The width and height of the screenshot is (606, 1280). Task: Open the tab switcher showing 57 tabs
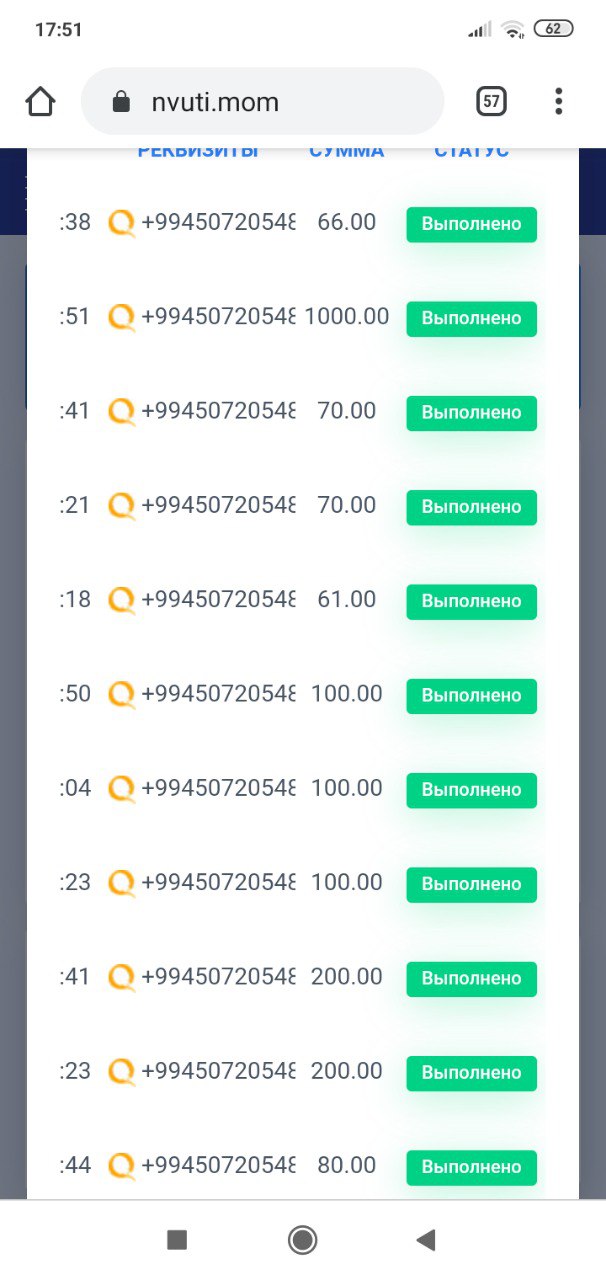[491, 101]
